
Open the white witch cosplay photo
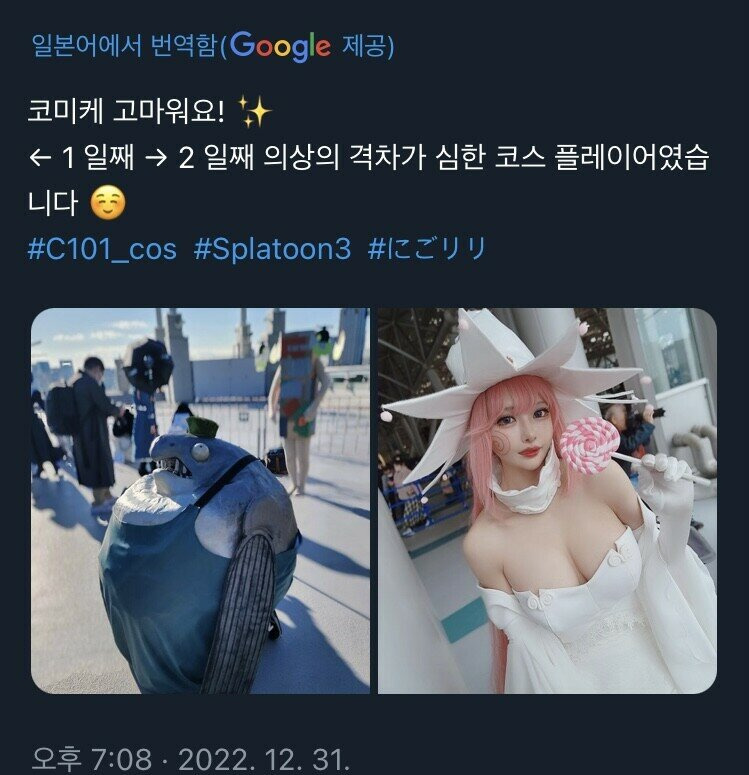[547, 501]
